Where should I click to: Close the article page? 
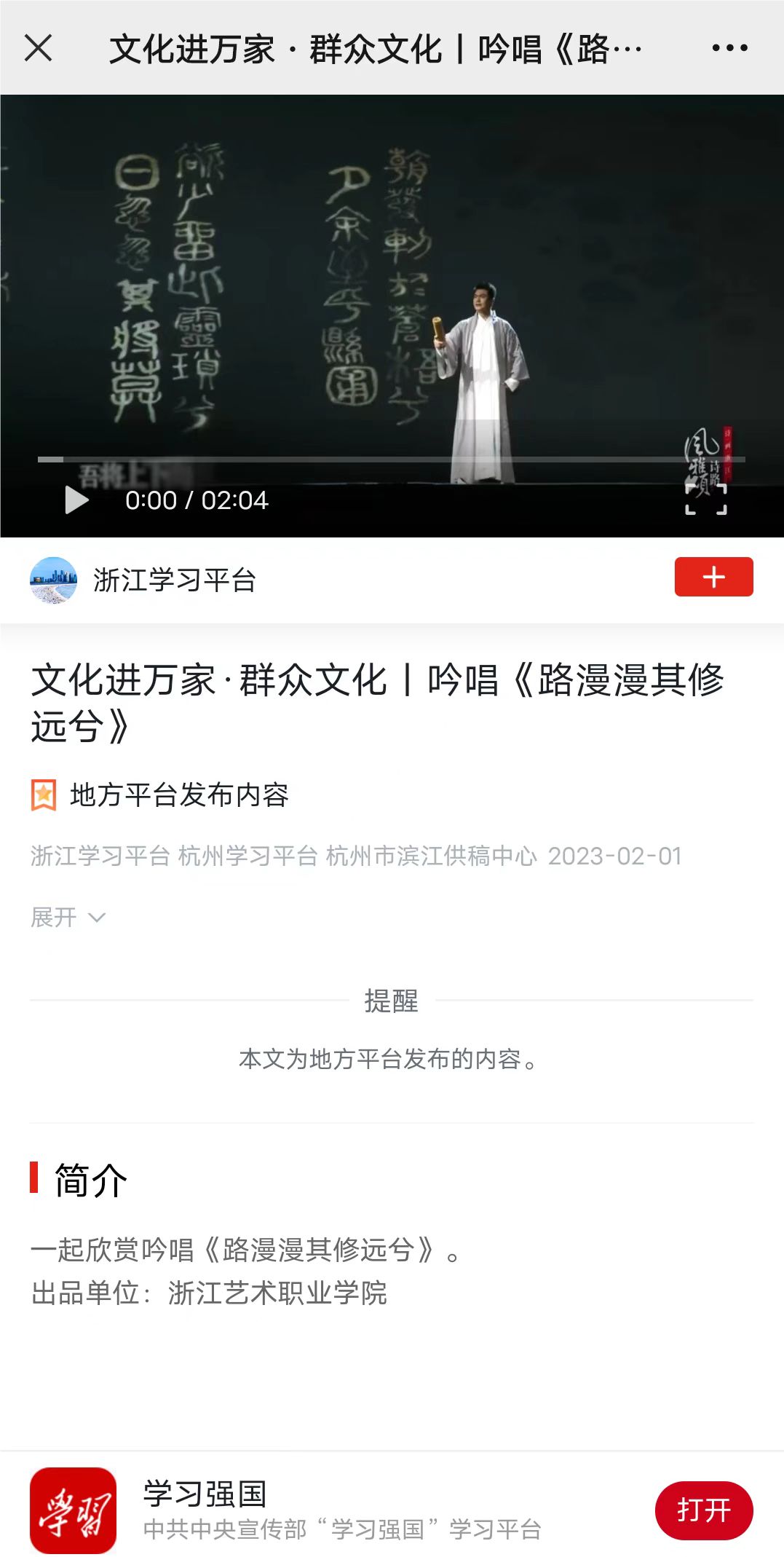[38, 48]
